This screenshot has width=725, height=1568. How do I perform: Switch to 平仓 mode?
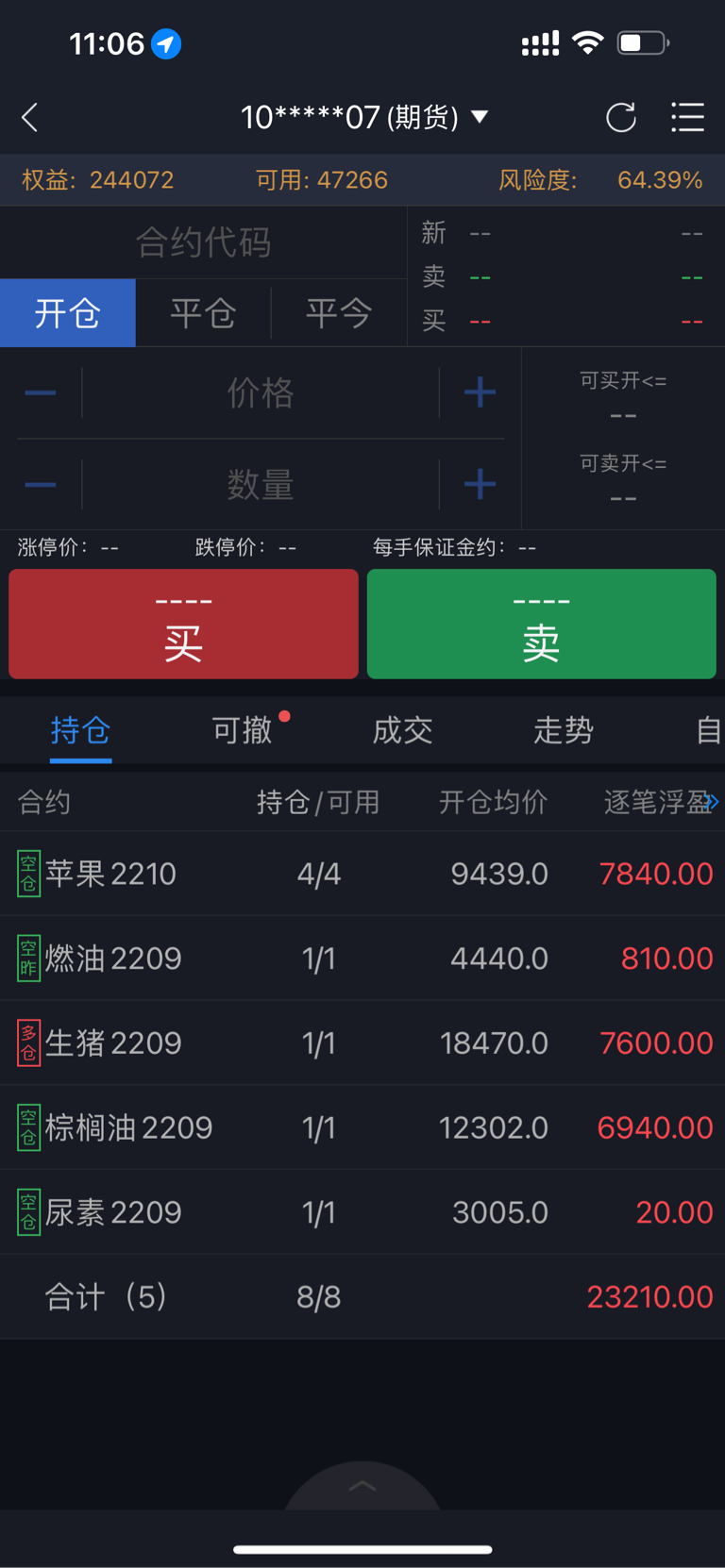201,312
